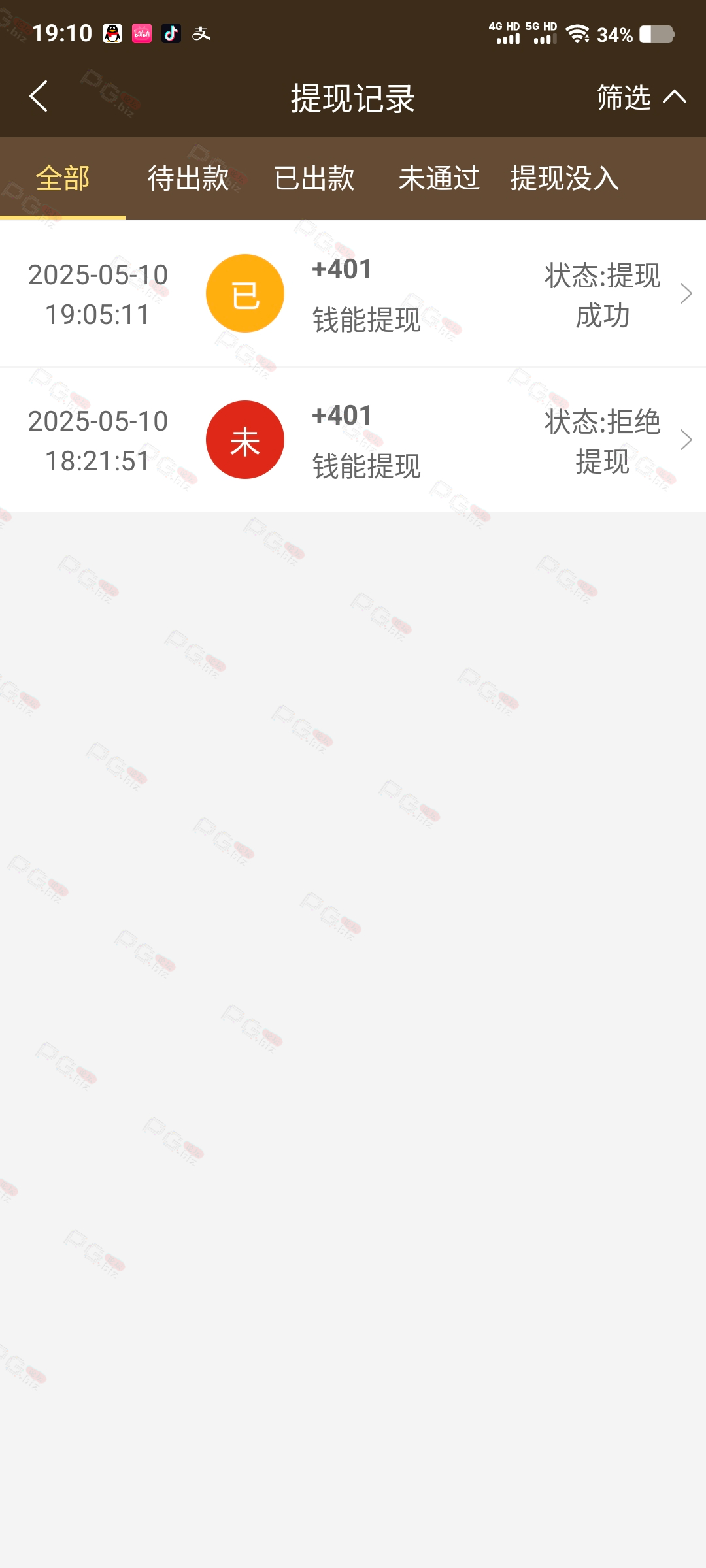The width and height of the screenshot is (706, 1568).
Task: Switch to the 待出款 tab
Action: [x=188, y=178]
